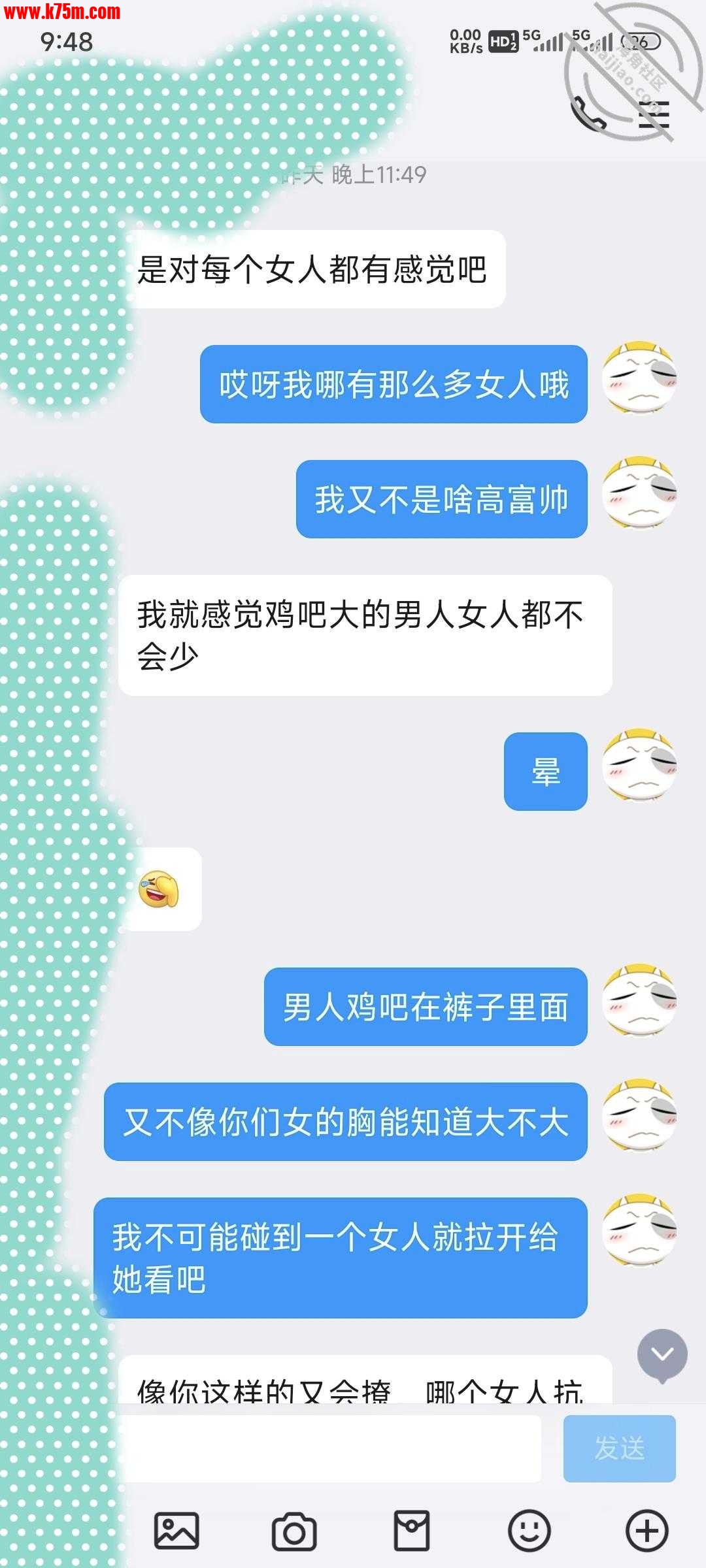Open the emoji sticker panel
The width and height of the screenshot is (706, 1568).
point(529,1531)
